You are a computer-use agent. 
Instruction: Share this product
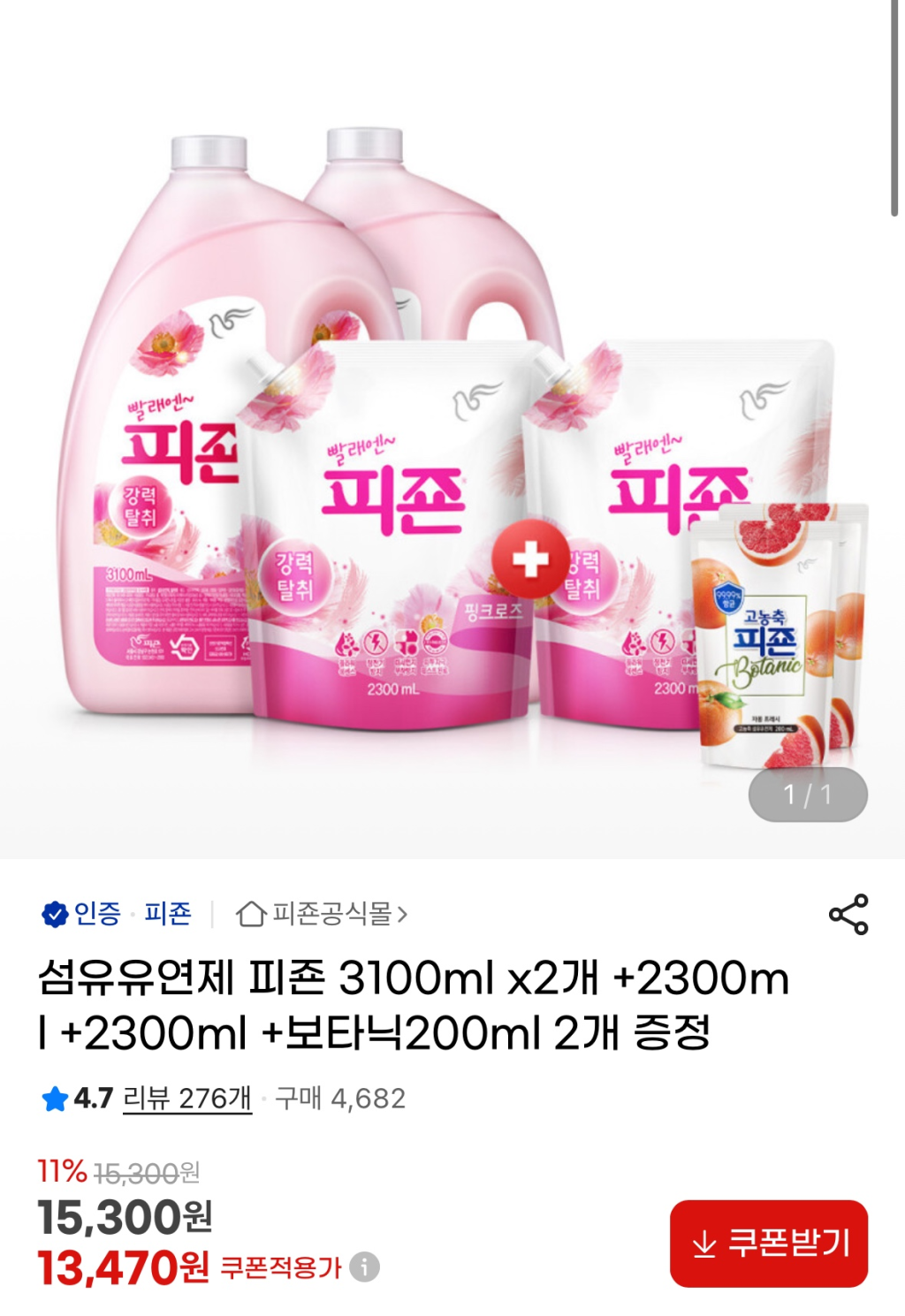click(x=848, y=914)
